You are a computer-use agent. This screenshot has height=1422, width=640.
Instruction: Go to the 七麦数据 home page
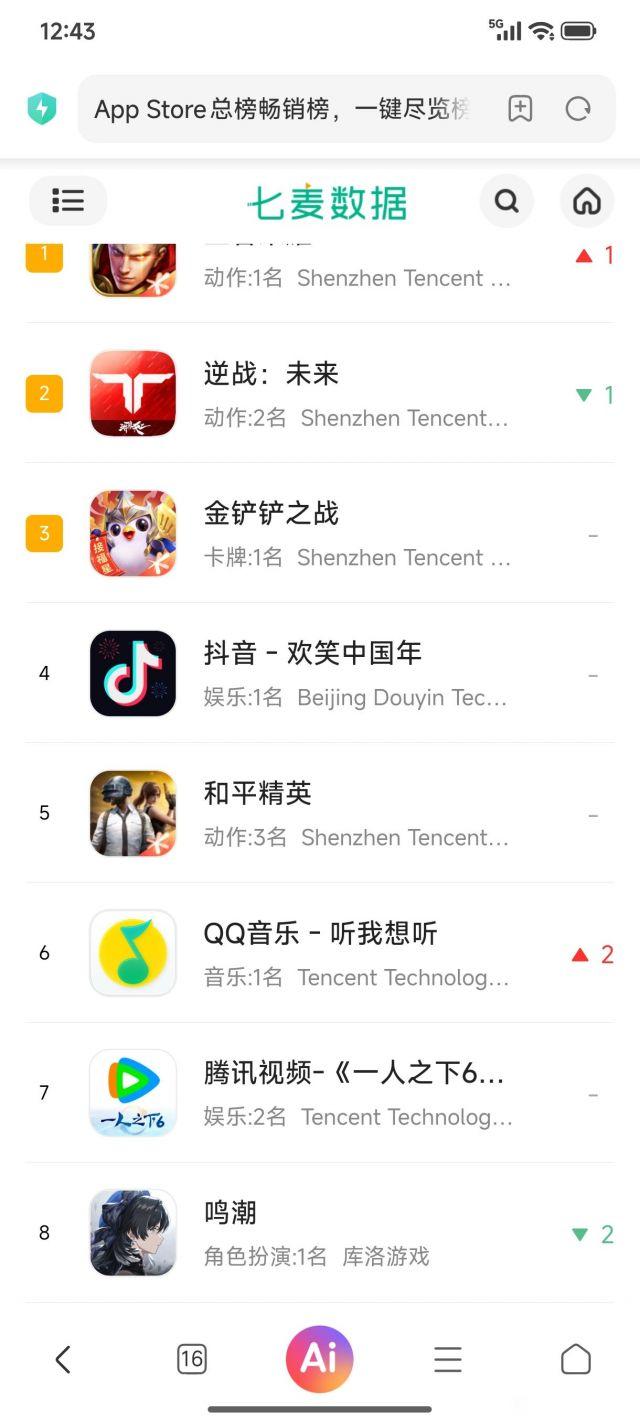click(x=586, y=202)
